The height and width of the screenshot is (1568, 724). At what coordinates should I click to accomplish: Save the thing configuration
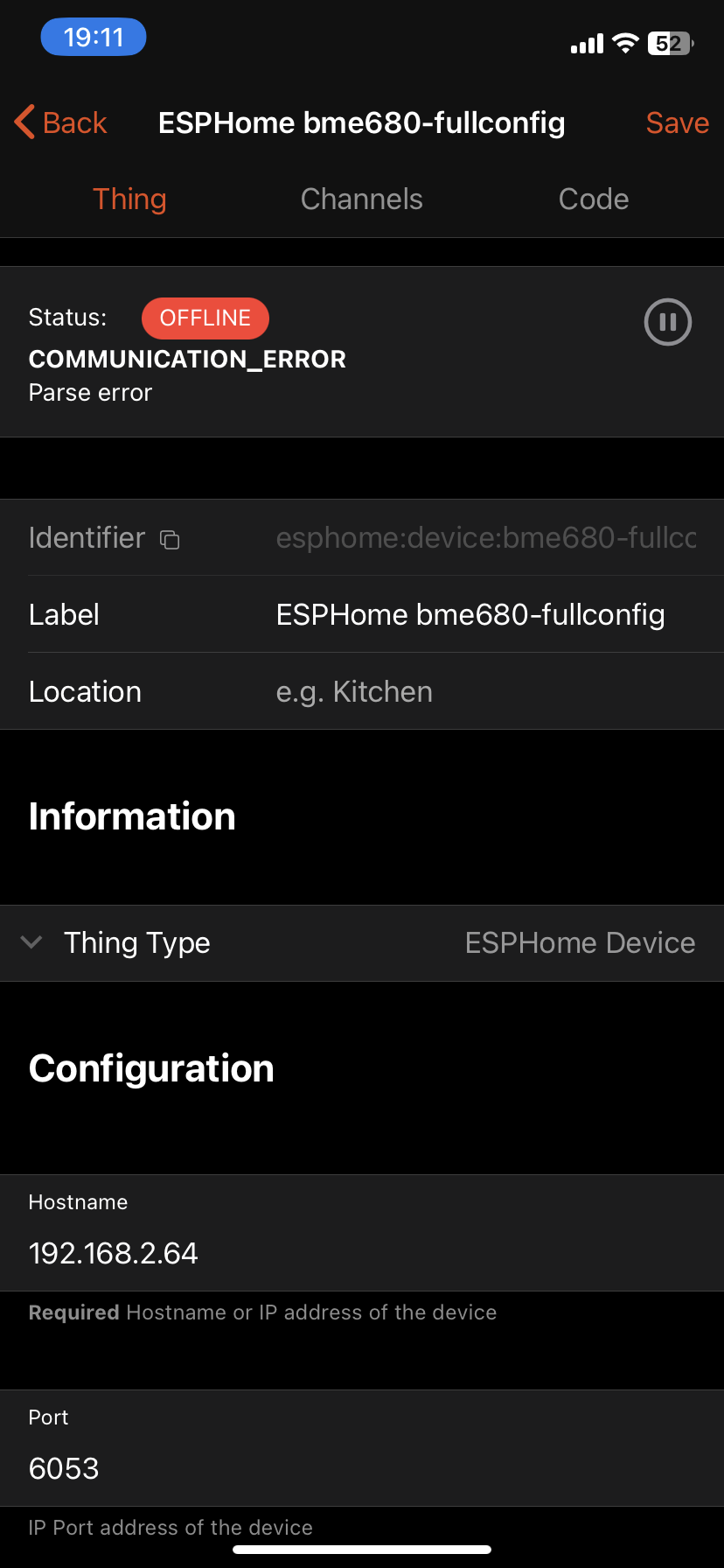[x=677, y=122]
